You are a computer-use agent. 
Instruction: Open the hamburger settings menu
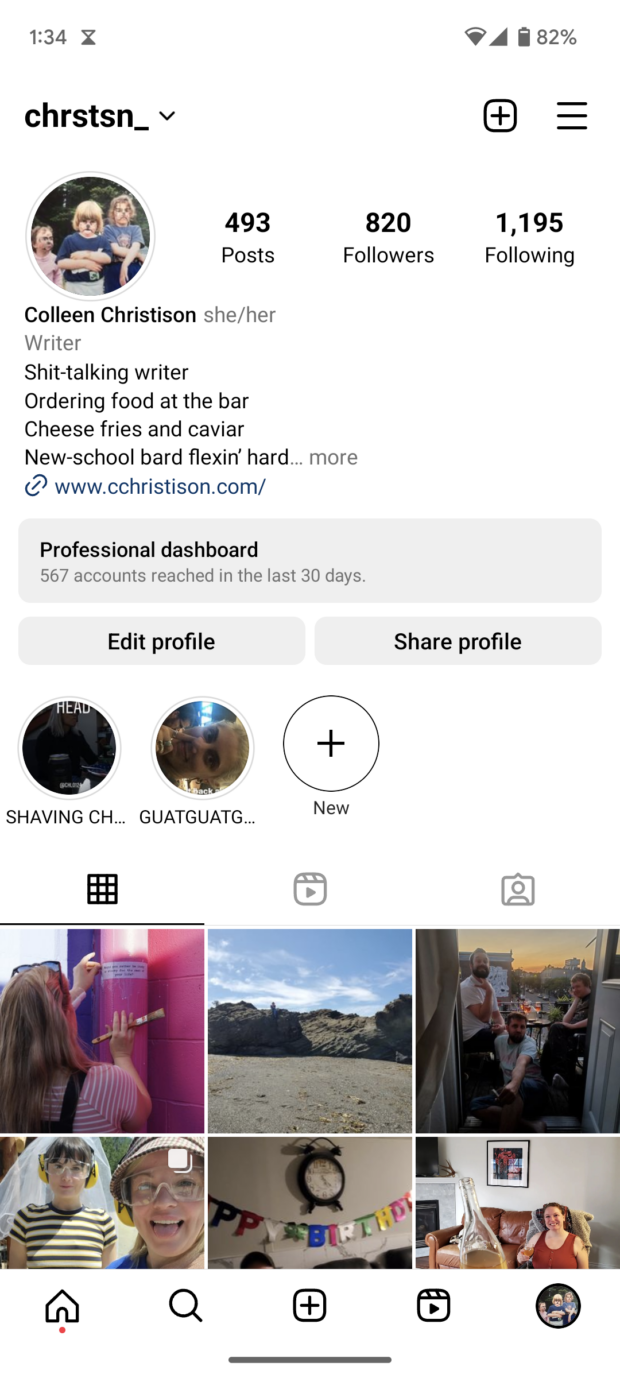572,116
